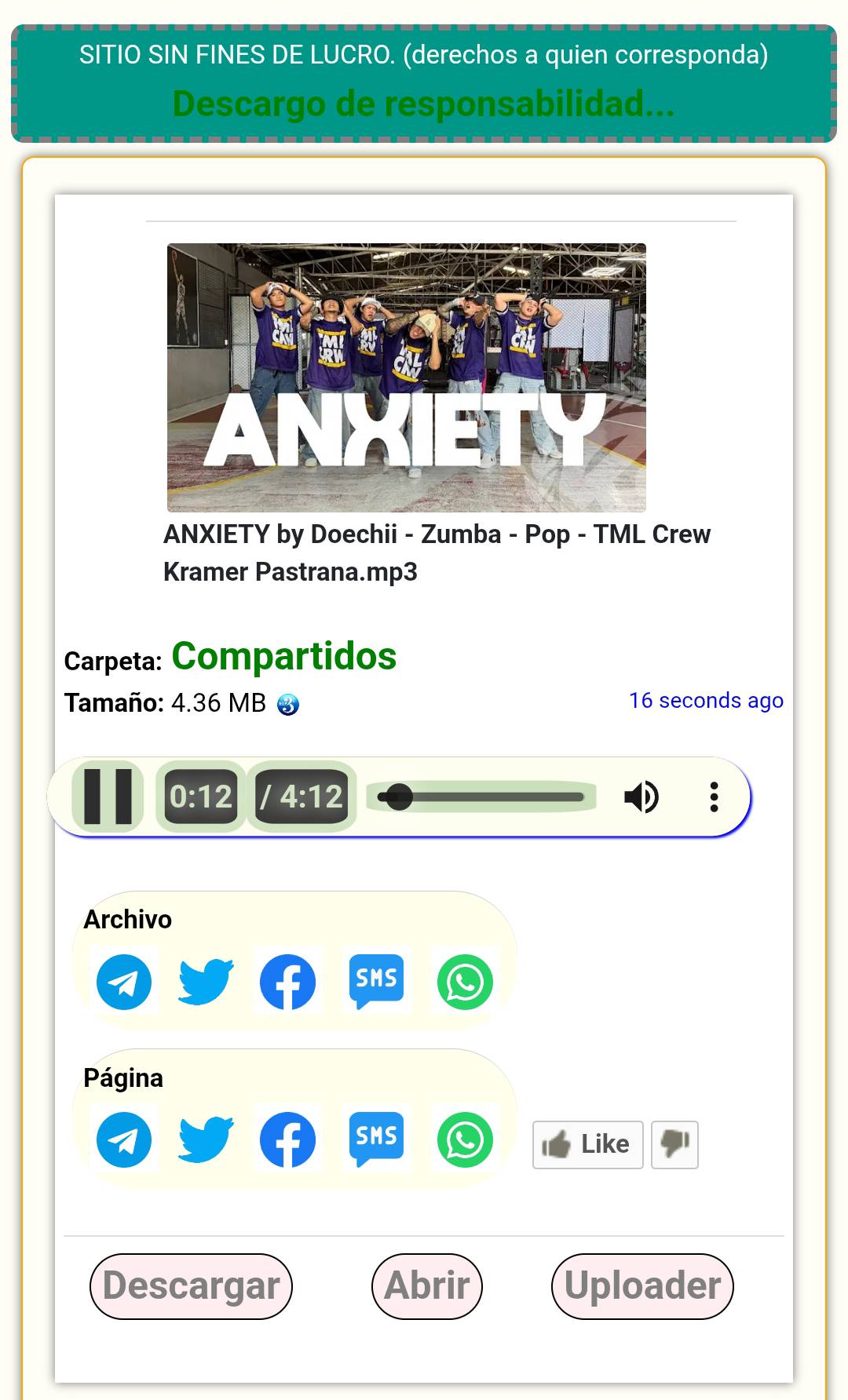Viewport: 848px width, 1400px height.
Task: Send the page by SMS under Página
Action: [377, 1139]
